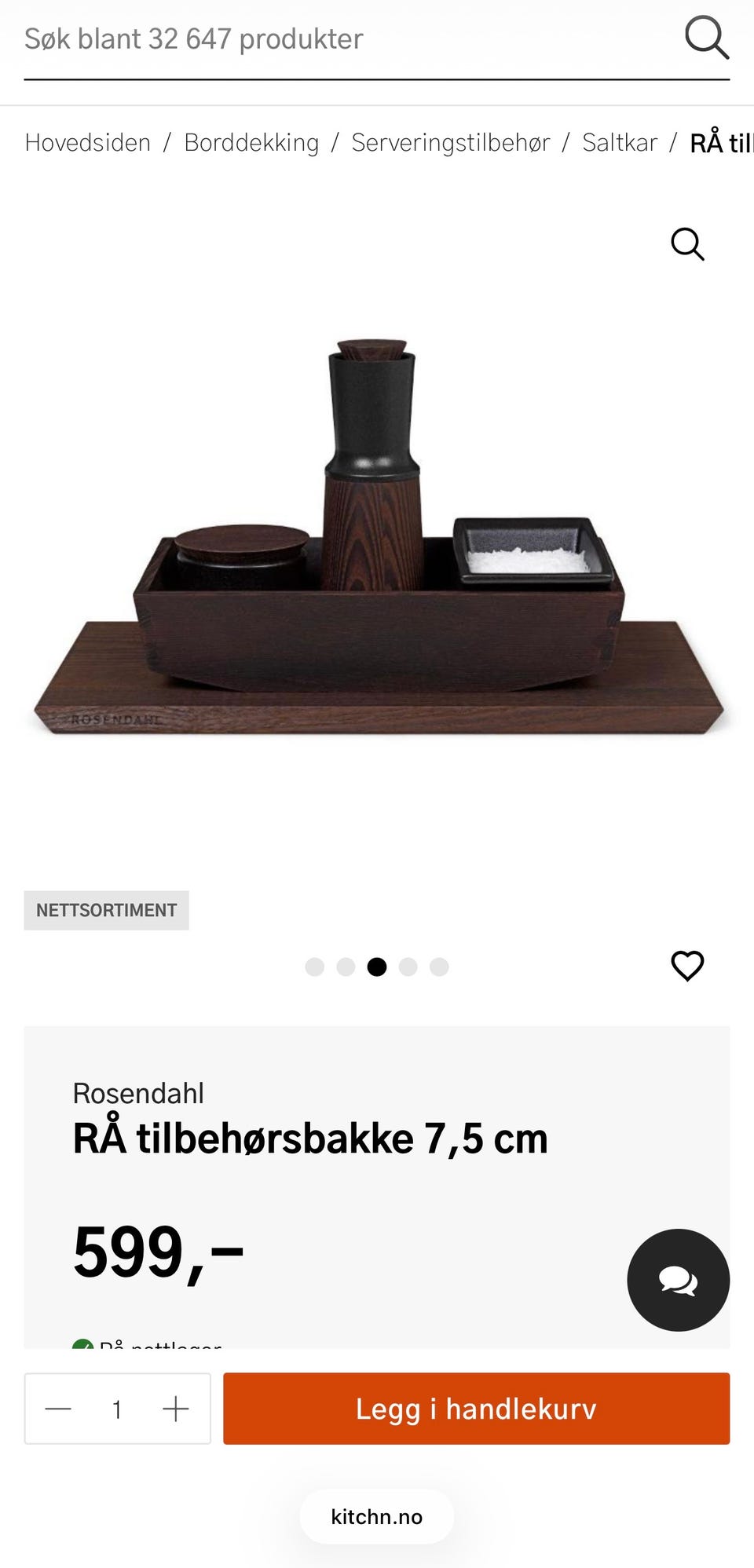Screen dimensions: 754x1568
Task: Select the NETTSORTIMENT label
Action: 106,910
